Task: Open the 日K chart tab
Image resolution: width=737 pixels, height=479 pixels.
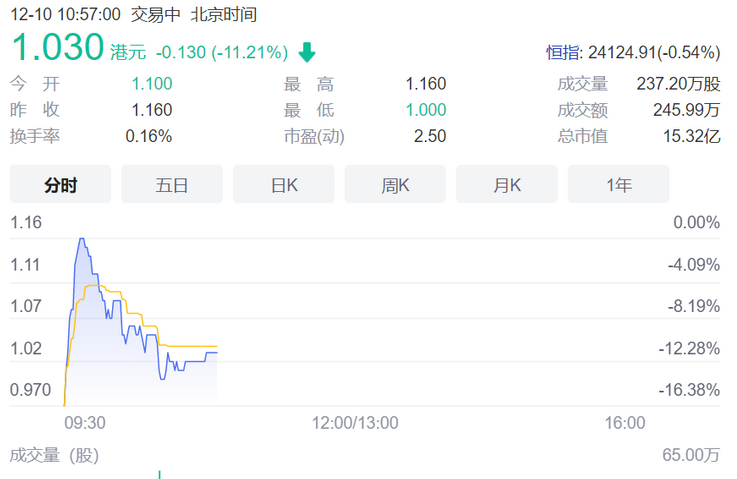Action: 284,184
